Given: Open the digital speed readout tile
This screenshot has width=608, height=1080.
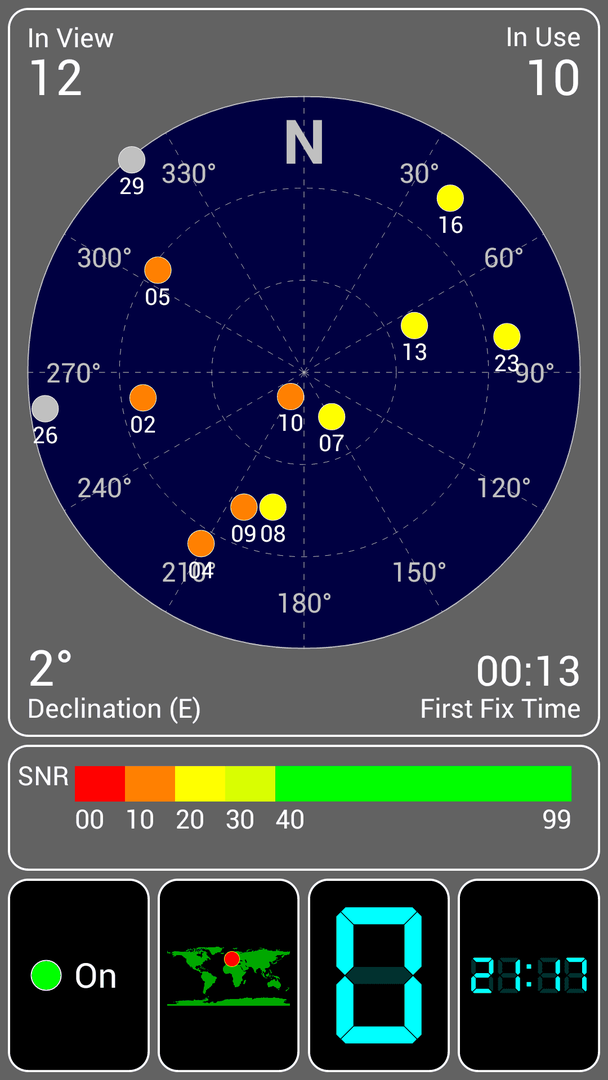Looking at the screenshot, I should click(x=379, y=975).
